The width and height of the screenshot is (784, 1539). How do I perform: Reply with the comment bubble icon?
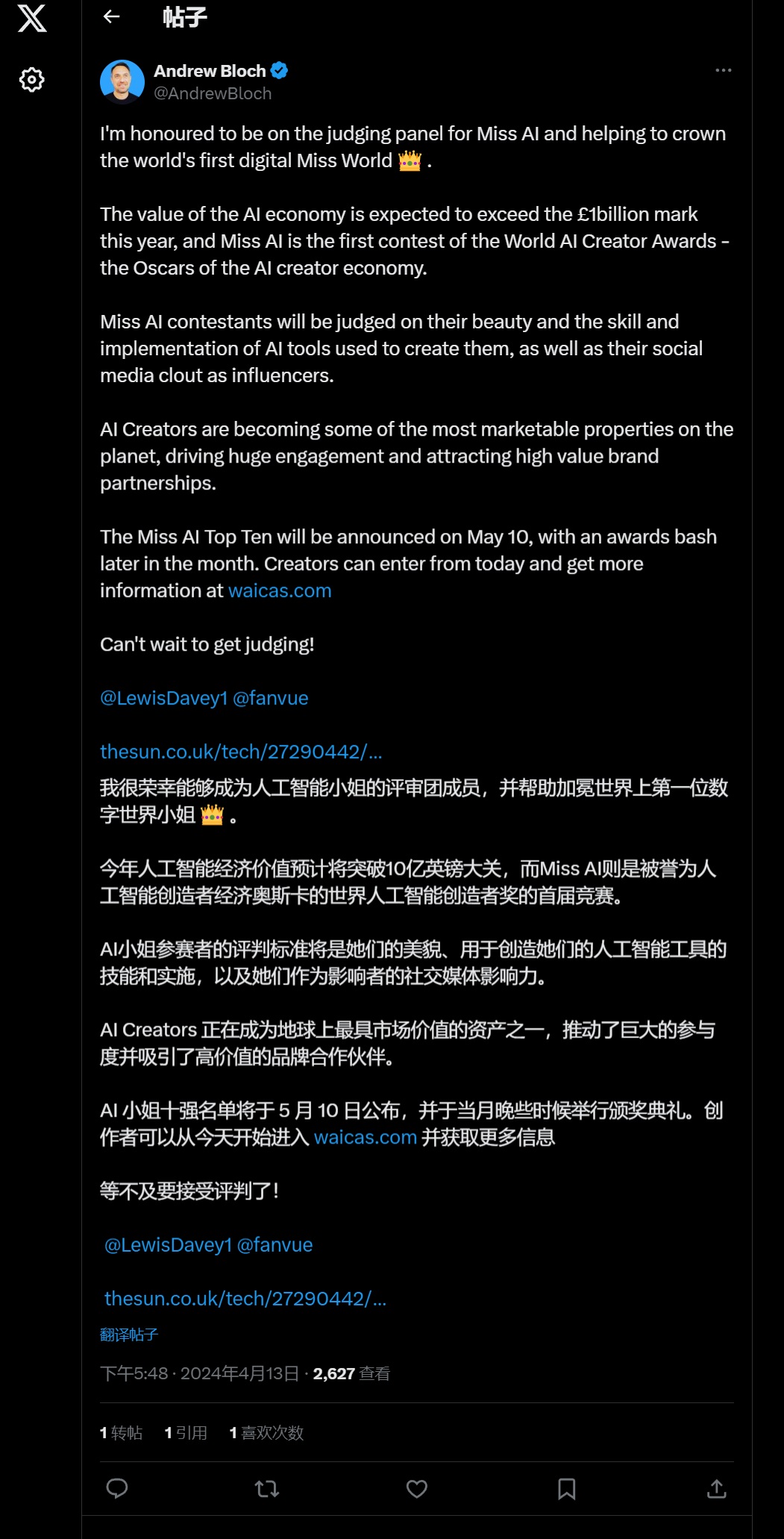coord(117,1489)
